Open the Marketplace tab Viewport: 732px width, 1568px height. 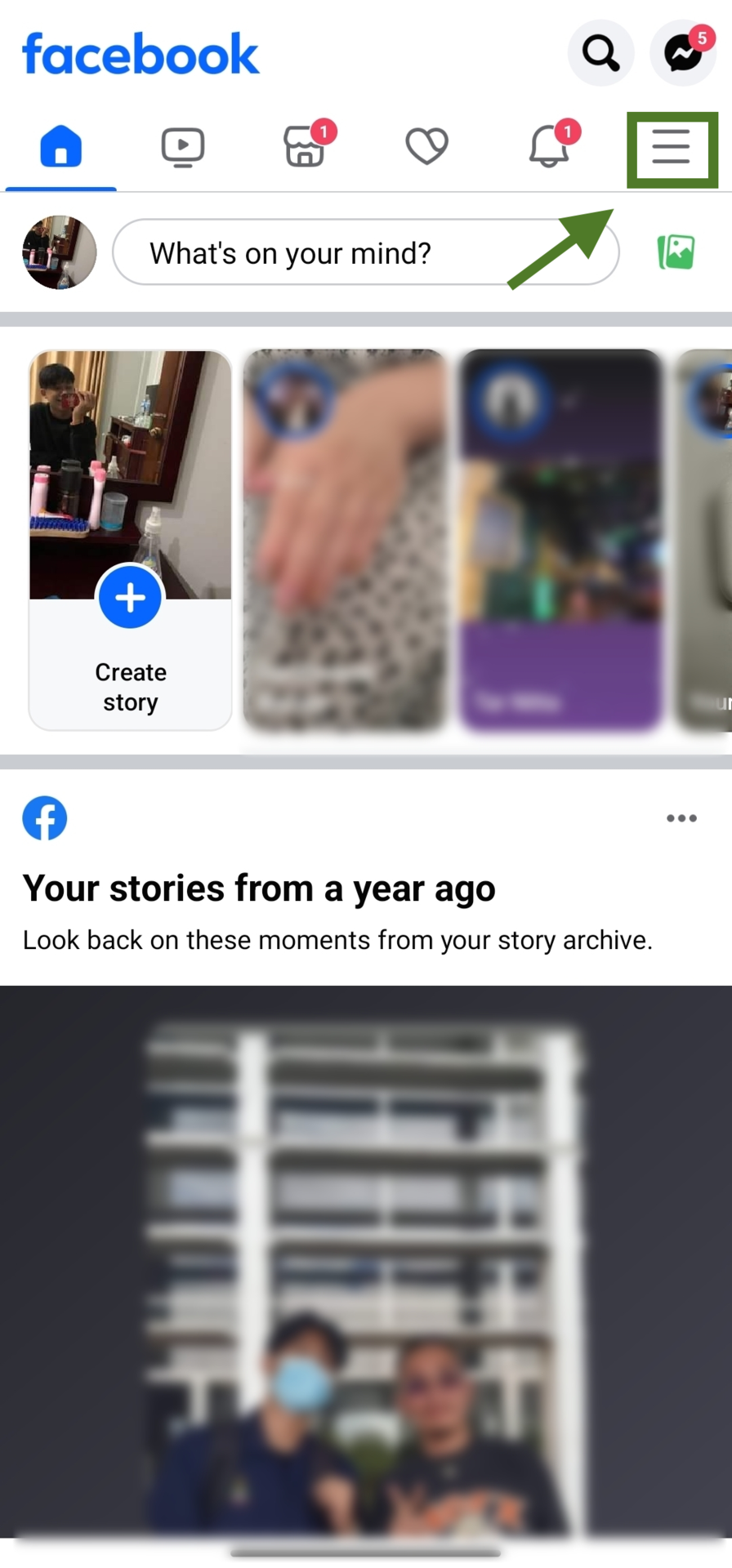click(305, 148)
